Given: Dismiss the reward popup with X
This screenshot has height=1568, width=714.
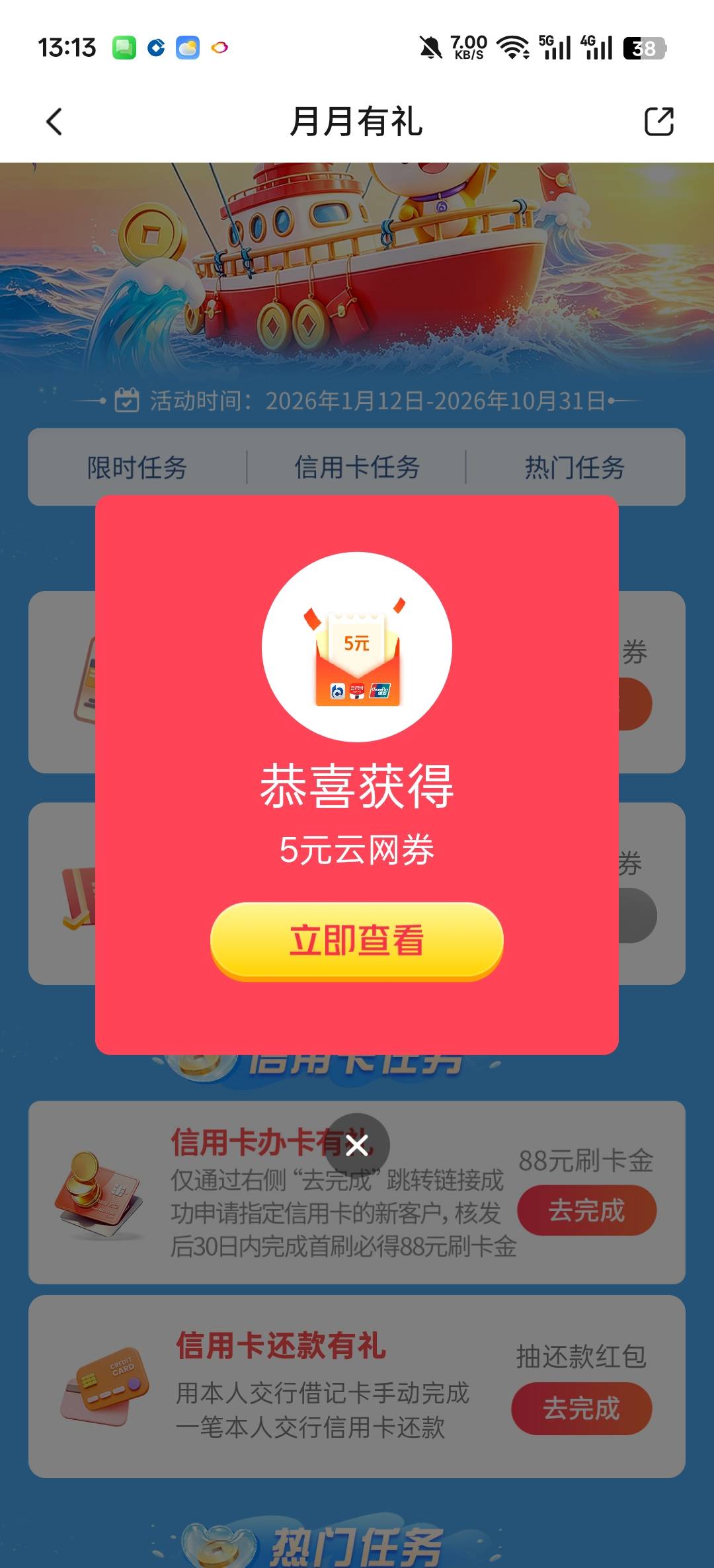Looking at the screenshot, I should click(x=357, y=1145).
